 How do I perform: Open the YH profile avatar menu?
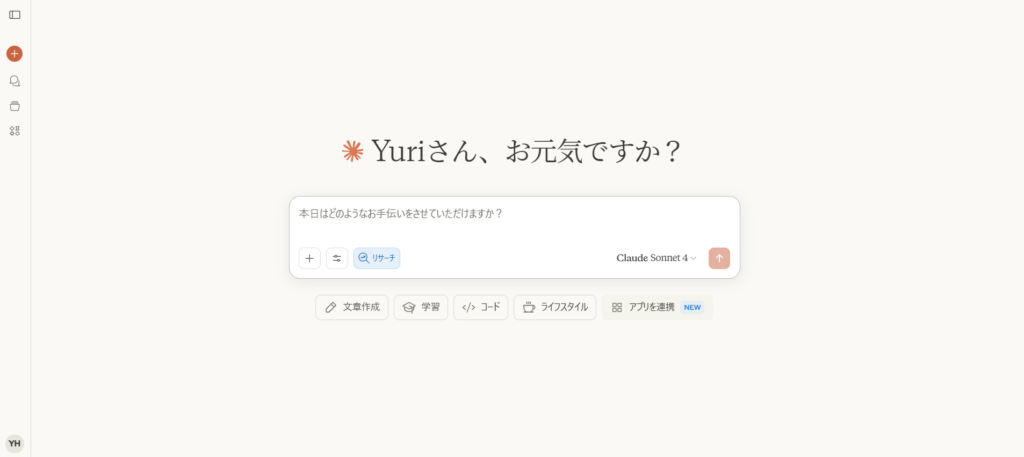pyautogui.click(x=14, y=443)
